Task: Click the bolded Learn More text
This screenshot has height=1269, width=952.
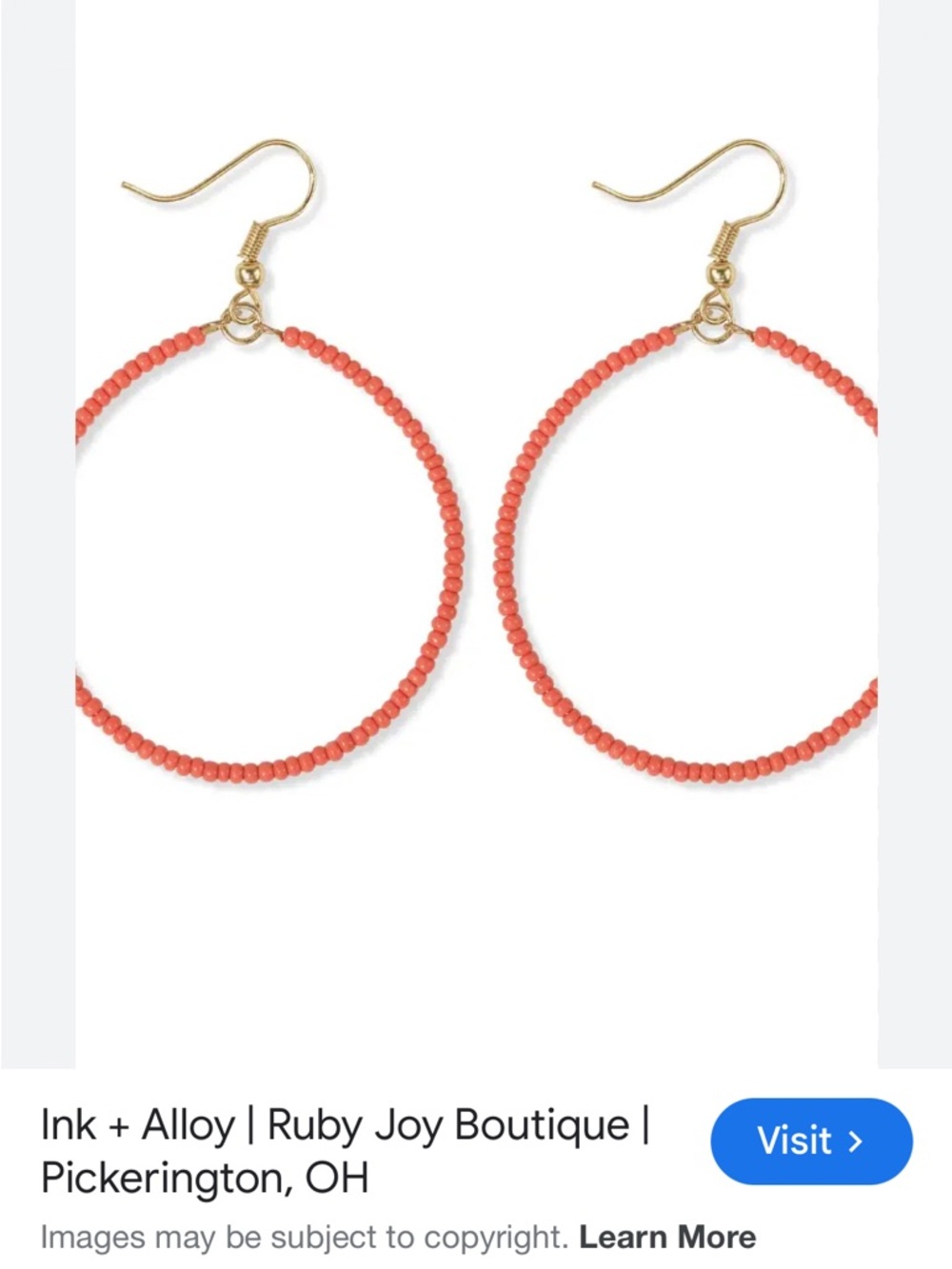Action: [x=666, y=1237]
